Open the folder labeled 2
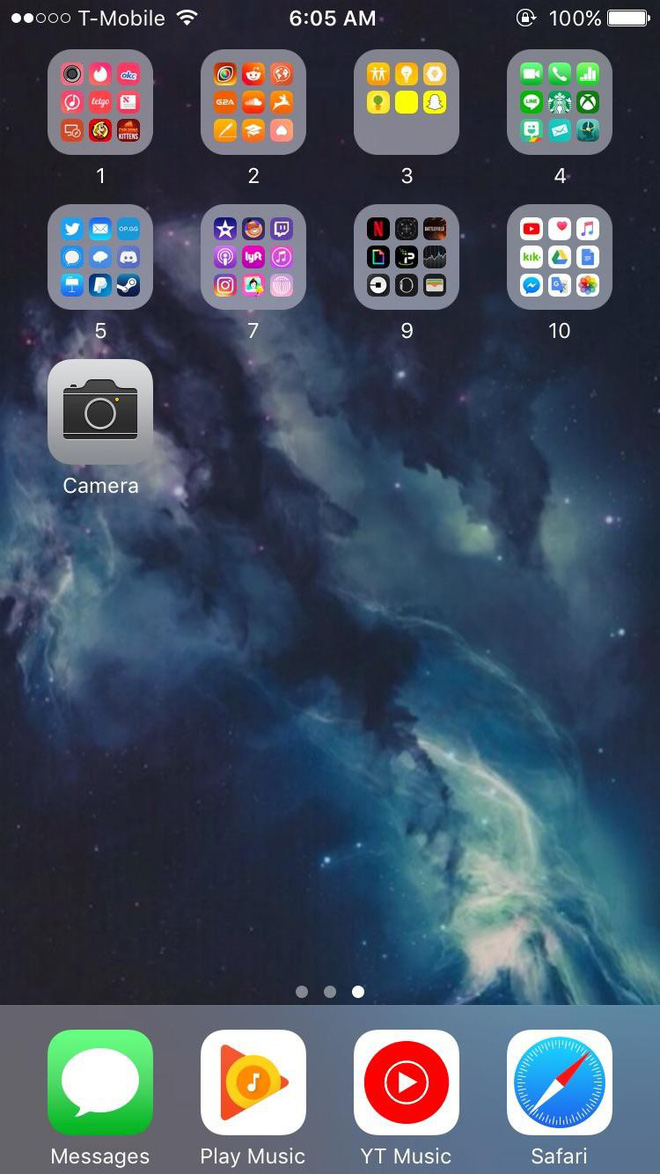660x1174 pixels. (x=253, y=102)
